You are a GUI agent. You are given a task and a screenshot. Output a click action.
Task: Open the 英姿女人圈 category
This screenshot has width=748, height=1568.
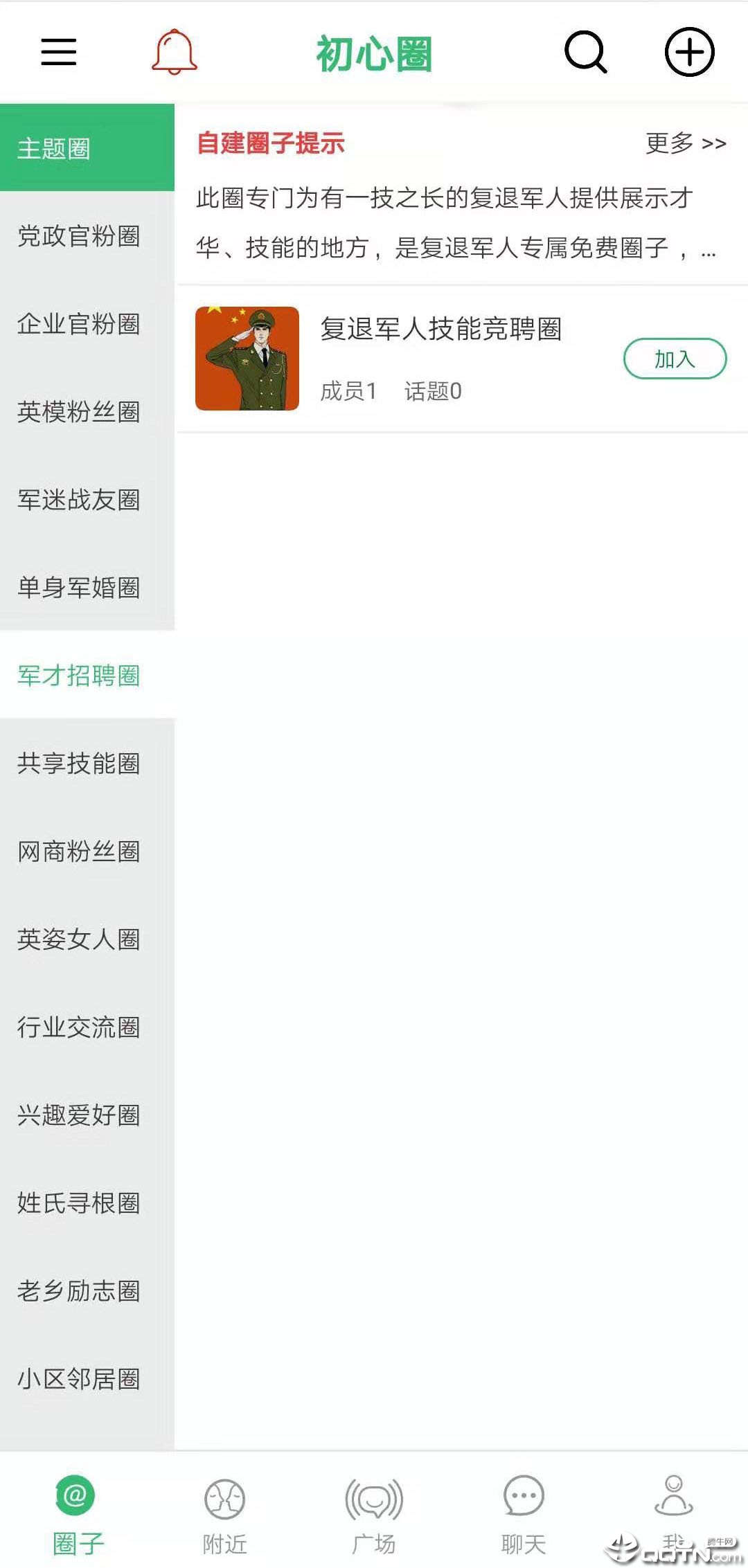(x=79, y=939)
